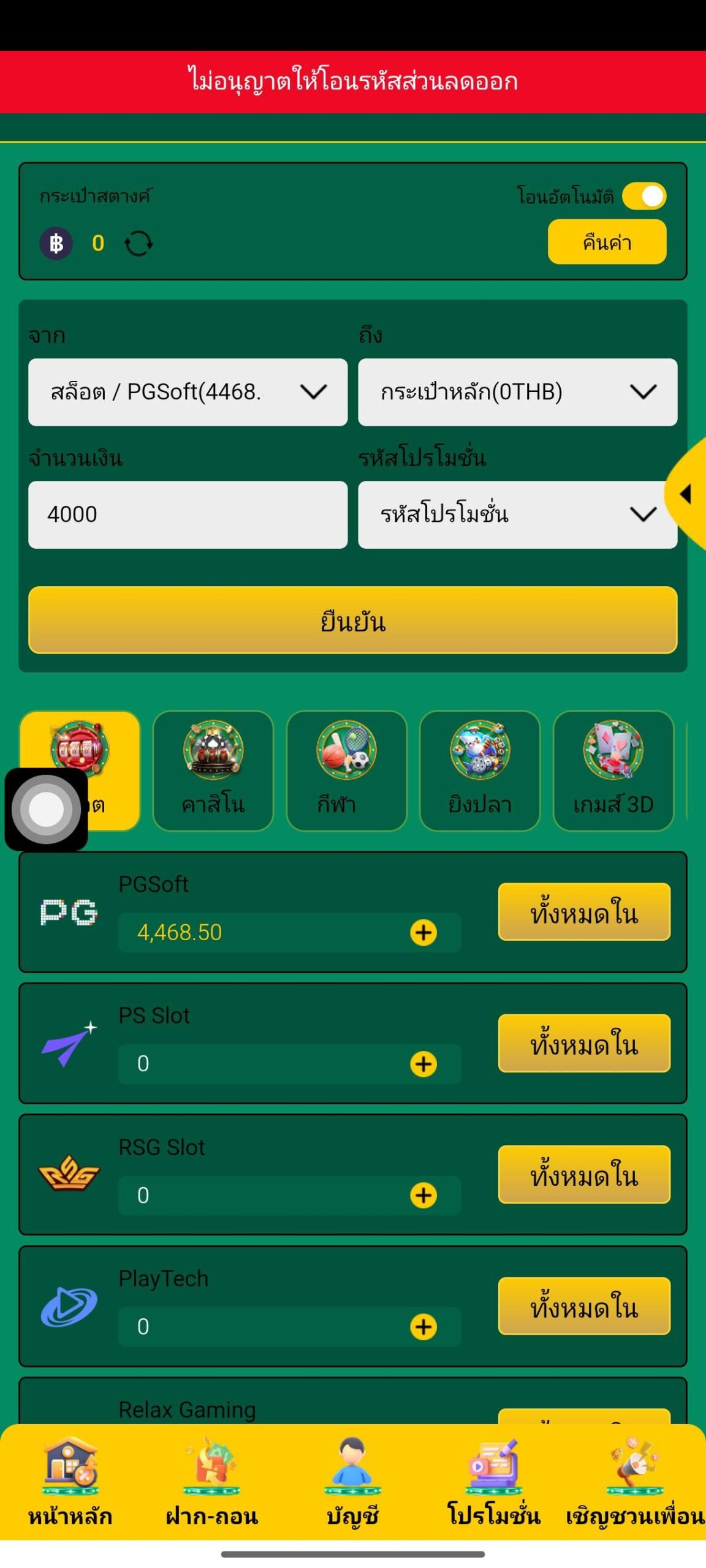706x1568 pixels.
Task: Open the โปรโมชั่น promotions tab
Action: click(x=493, y=1482)
